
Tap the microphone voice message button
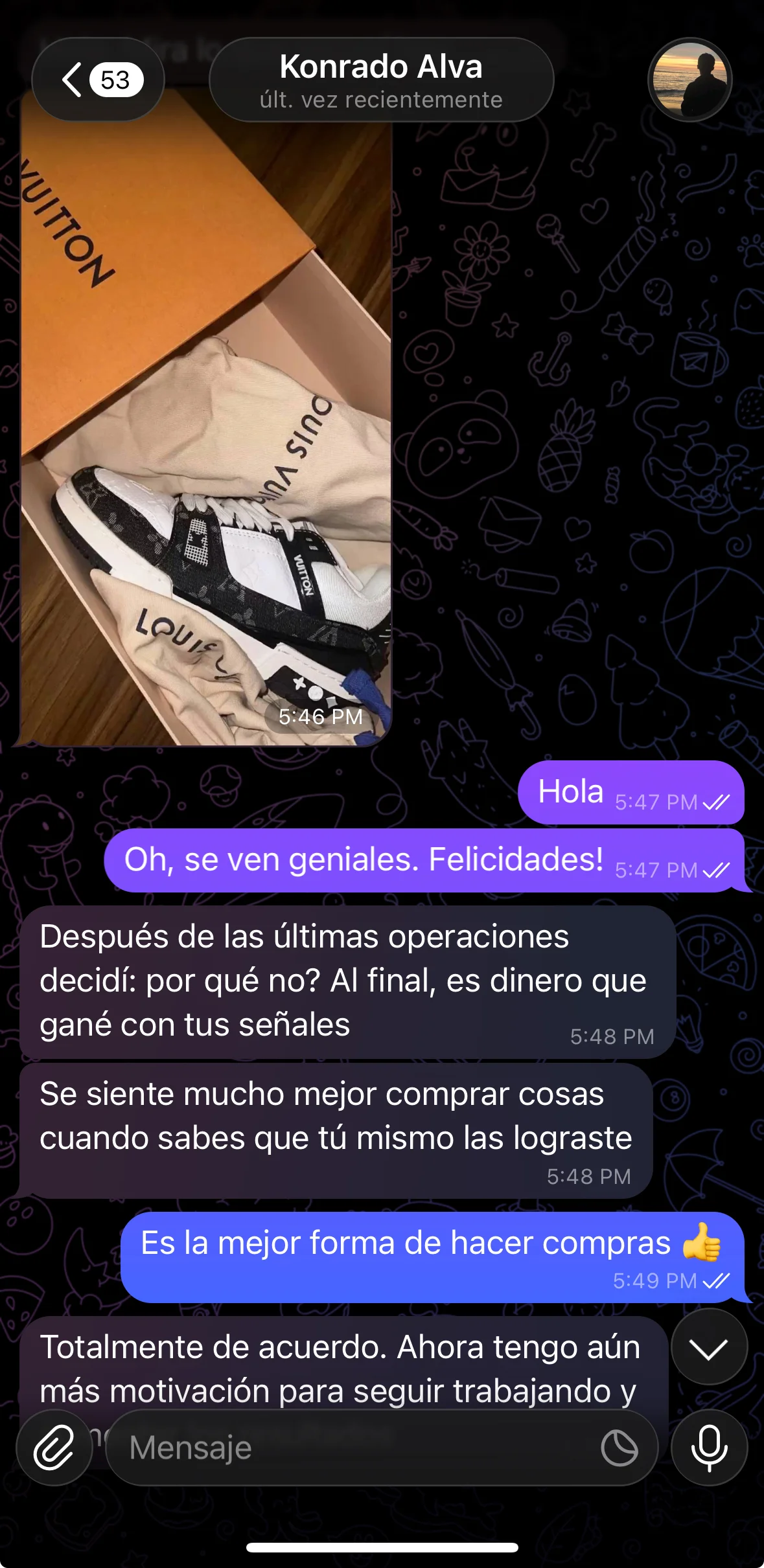point(708,1448)
